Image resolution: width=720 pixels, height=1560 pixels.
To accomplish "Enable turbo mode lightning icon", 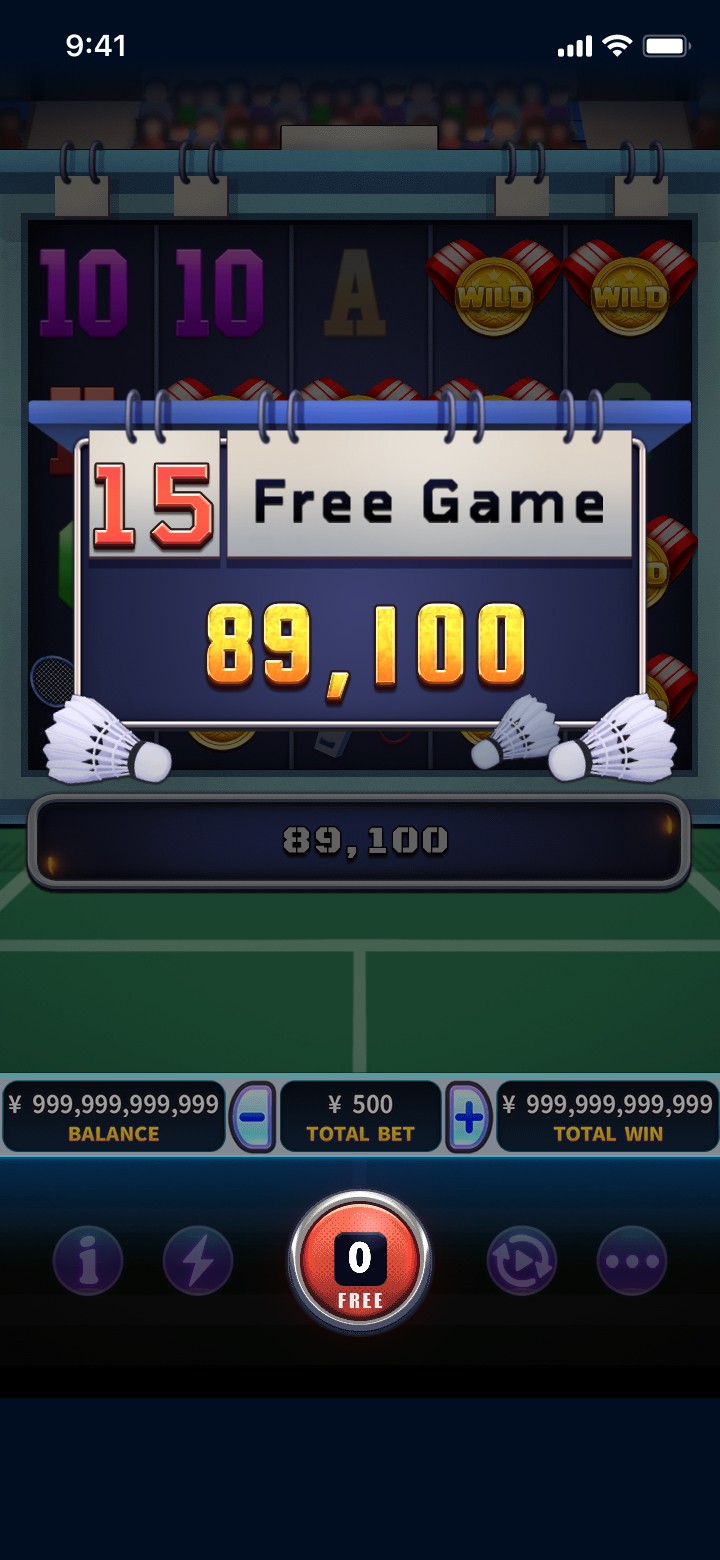I will click(x=198, y=1261).
